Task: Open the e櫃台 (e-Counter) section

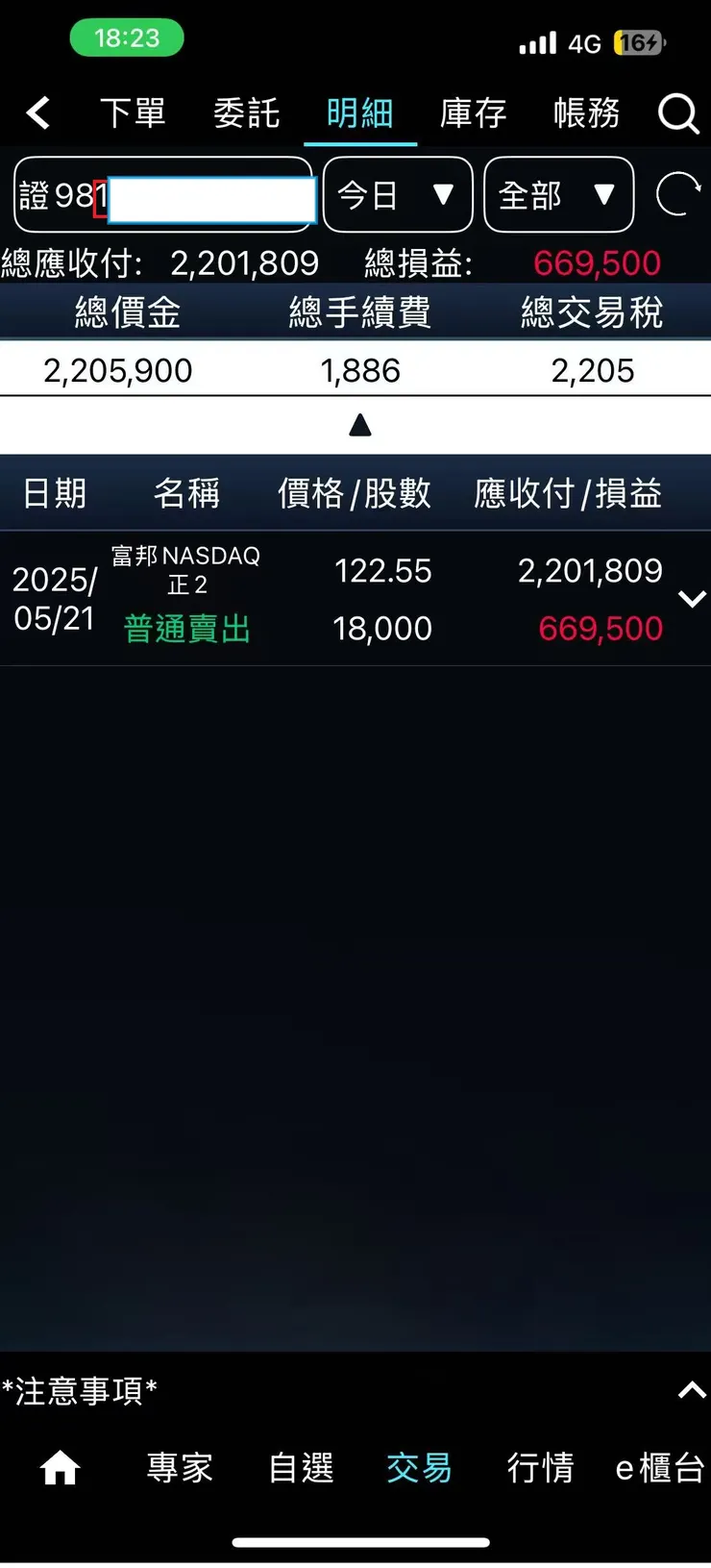Action: [x=659, y=1466]
